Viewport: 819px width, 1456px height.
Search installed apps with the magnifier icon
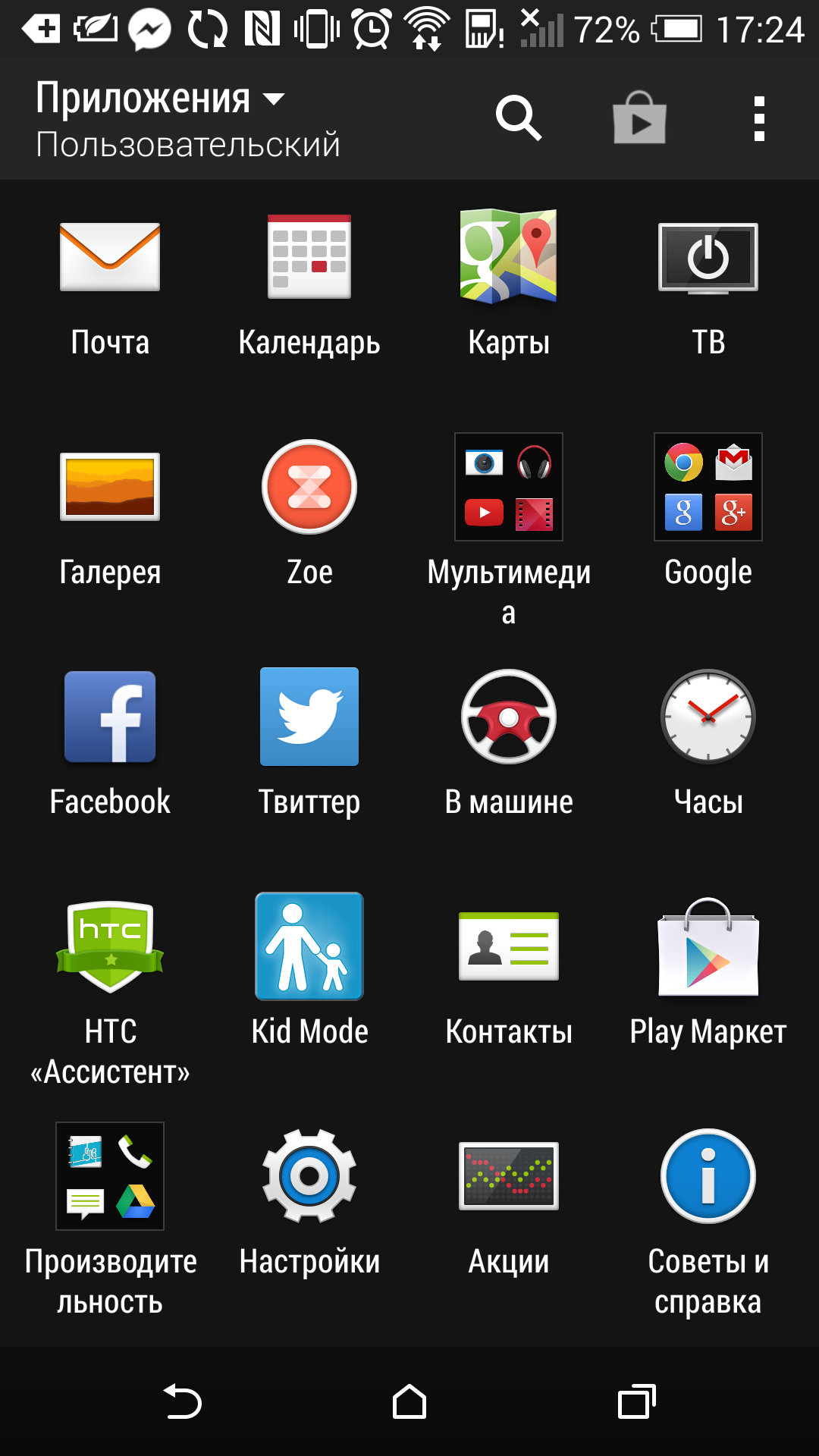point(519,118)
